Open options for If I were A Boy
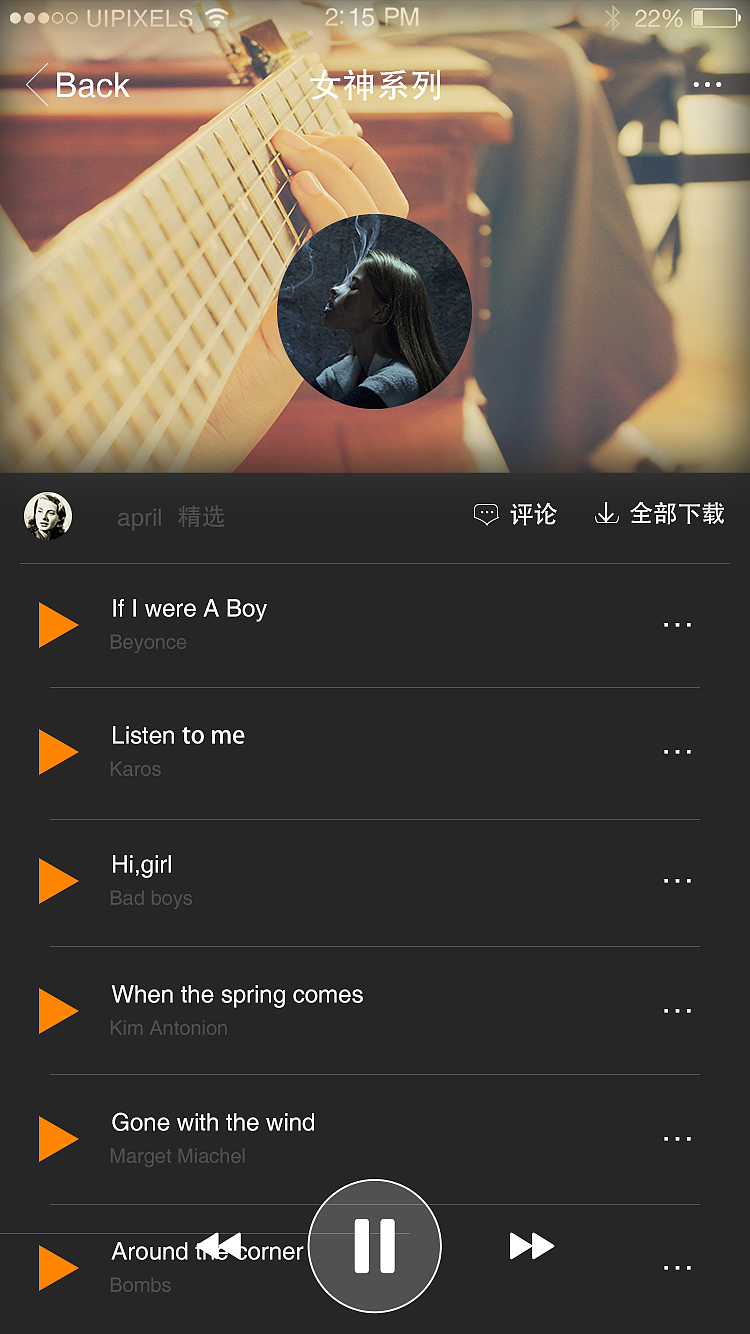This screenshot has width=750, height=1334. 678,624
